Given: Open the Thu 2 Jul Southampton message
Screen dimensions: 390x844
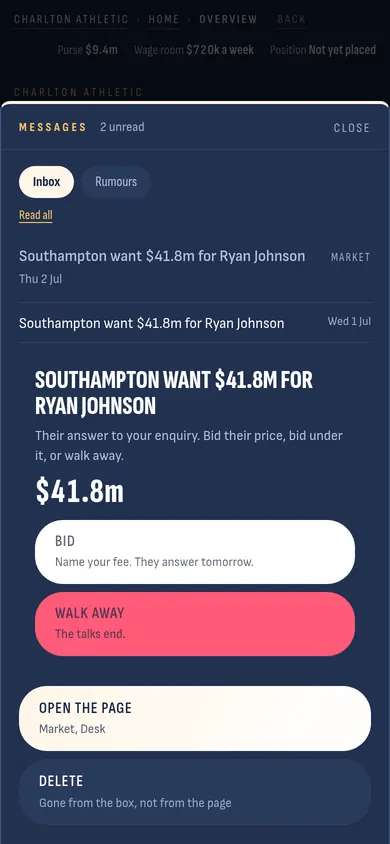Looking at the screenshot, I should coord(195,267).
